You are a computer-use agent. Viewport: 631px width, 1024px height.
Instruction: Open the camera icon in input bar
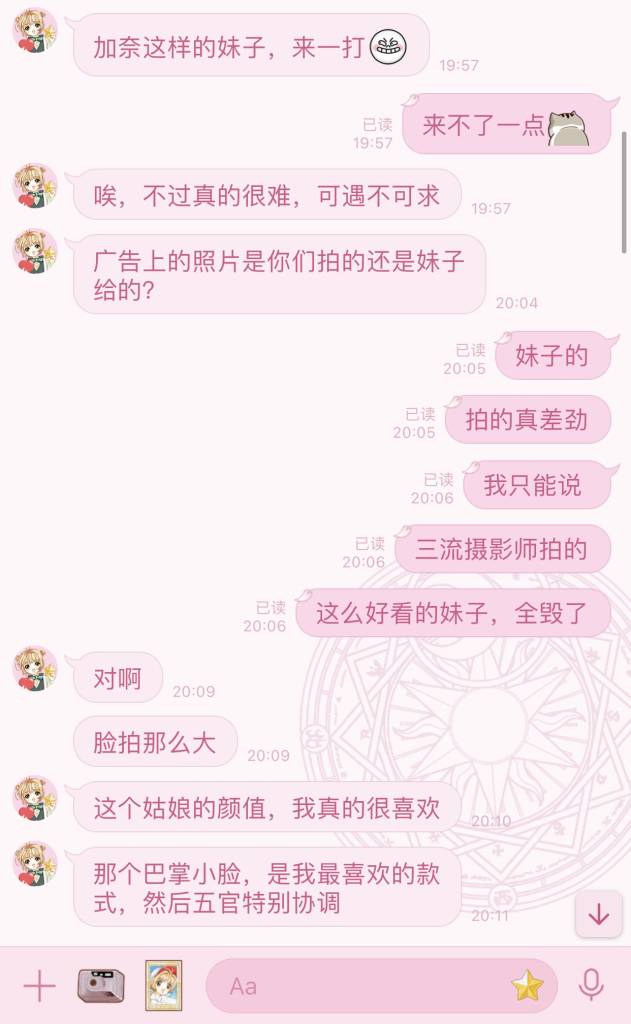tap(101, 986)
